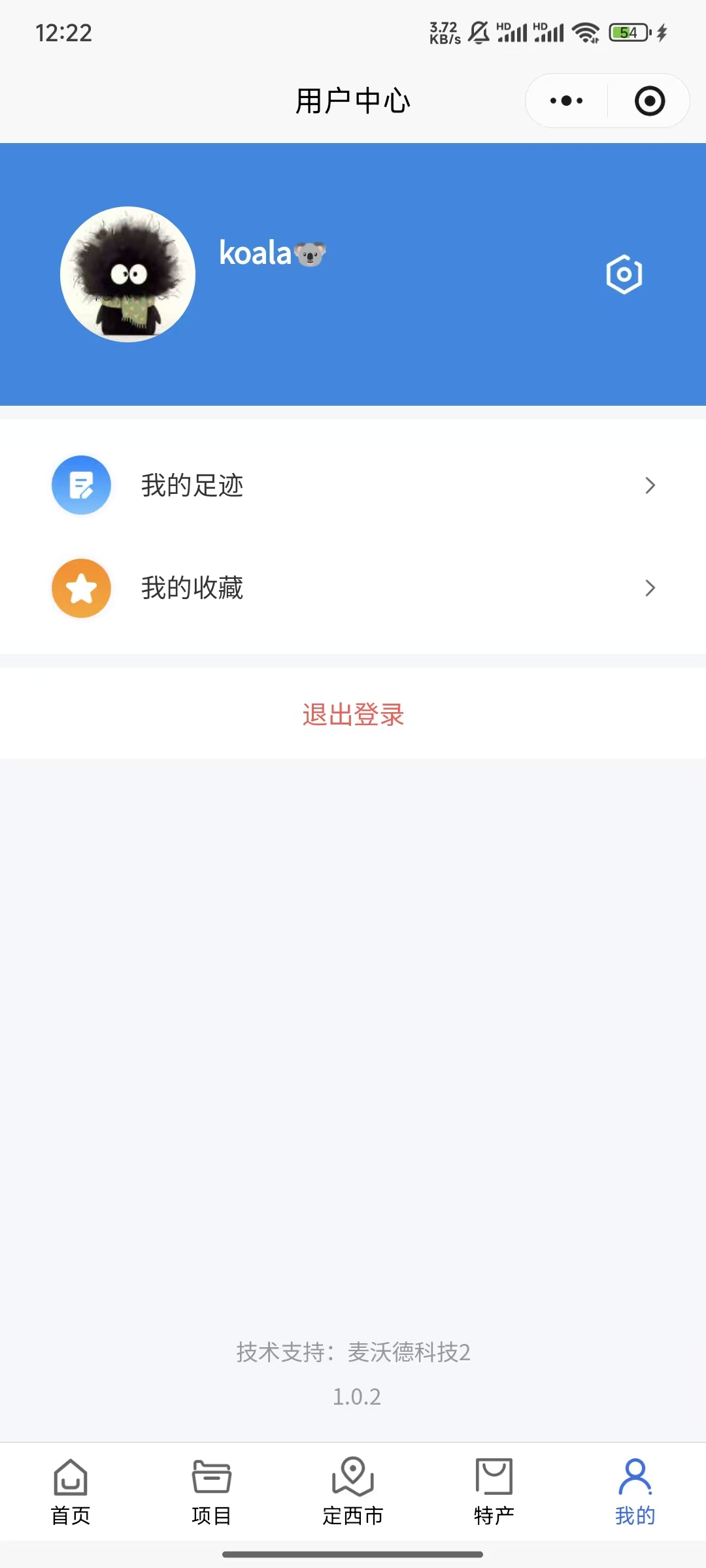Tap the koala profile avatar
Viewport: 706px width, 1568px height.
(x=128, y=274)
